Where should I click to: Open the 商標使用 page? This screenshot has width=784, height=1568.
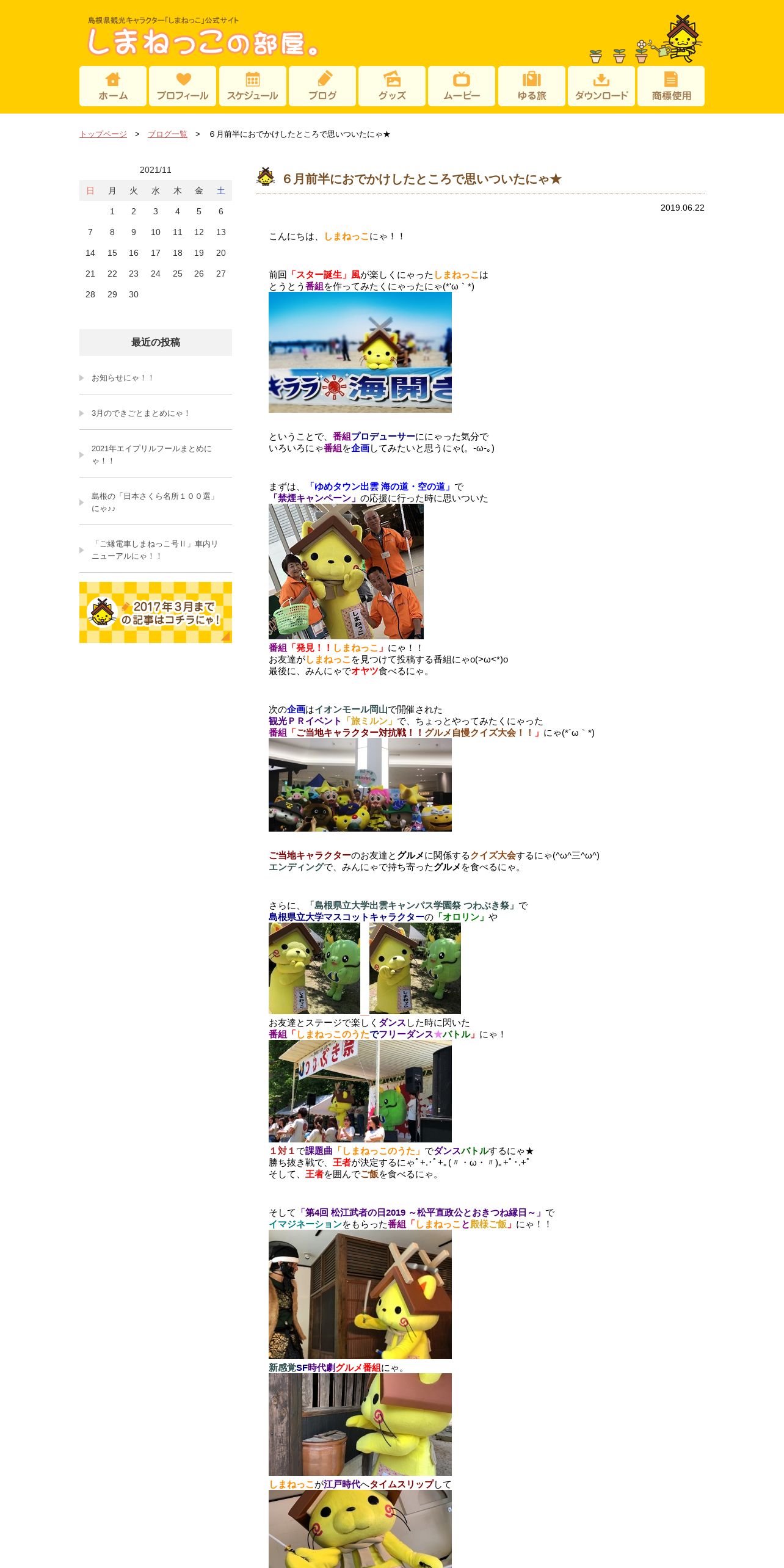tap(671, 86)
